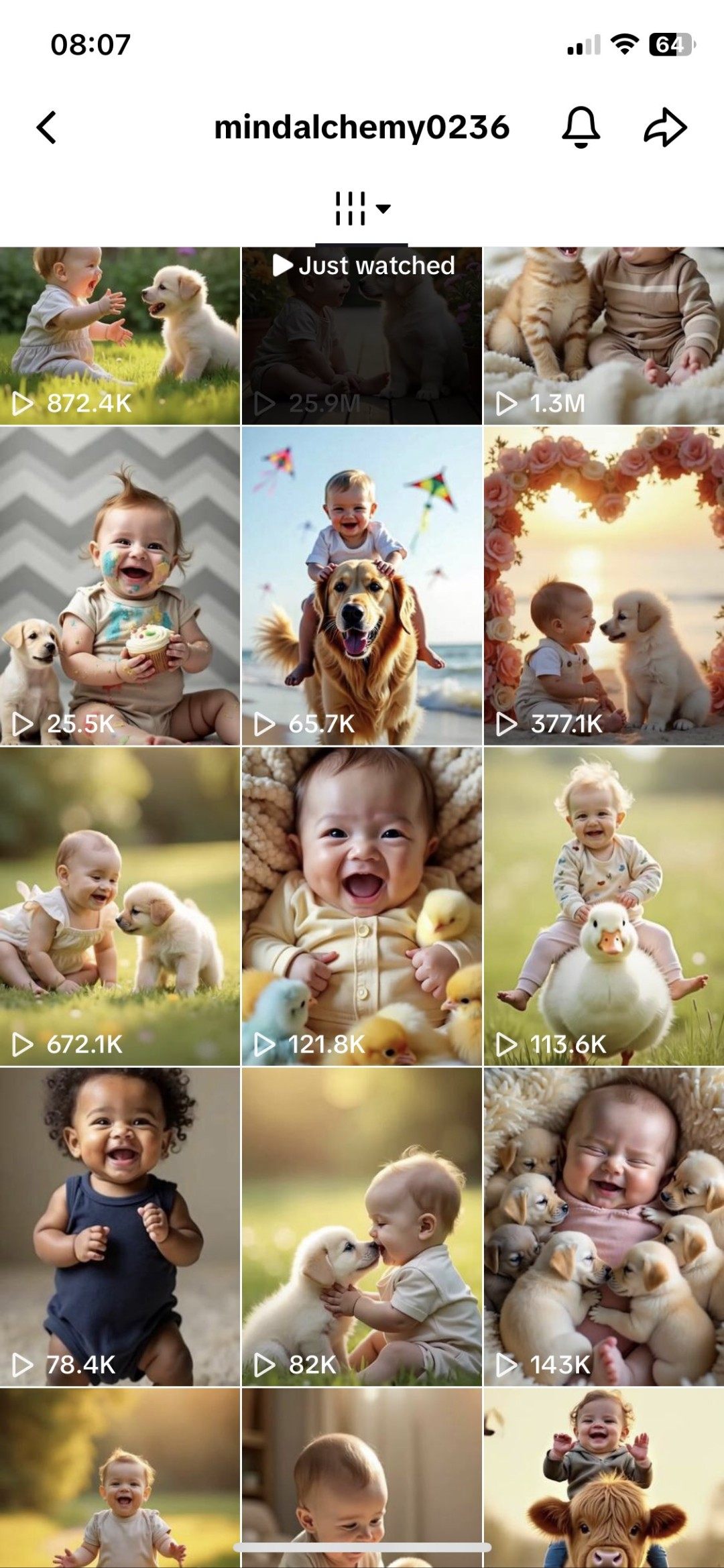Open the video with 121.8K views
The image size is (724, 1568).
click(362, 906)
